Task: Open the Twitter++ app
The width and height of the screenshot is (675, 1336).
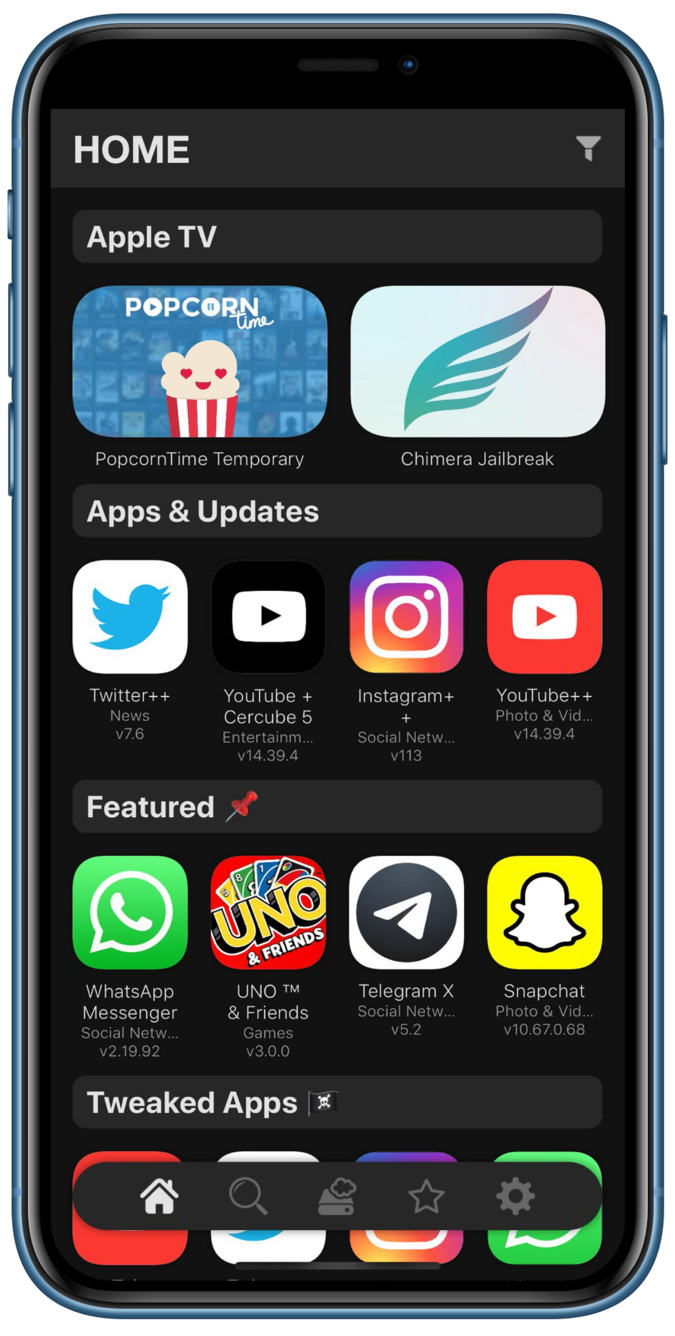Action: 130,617
